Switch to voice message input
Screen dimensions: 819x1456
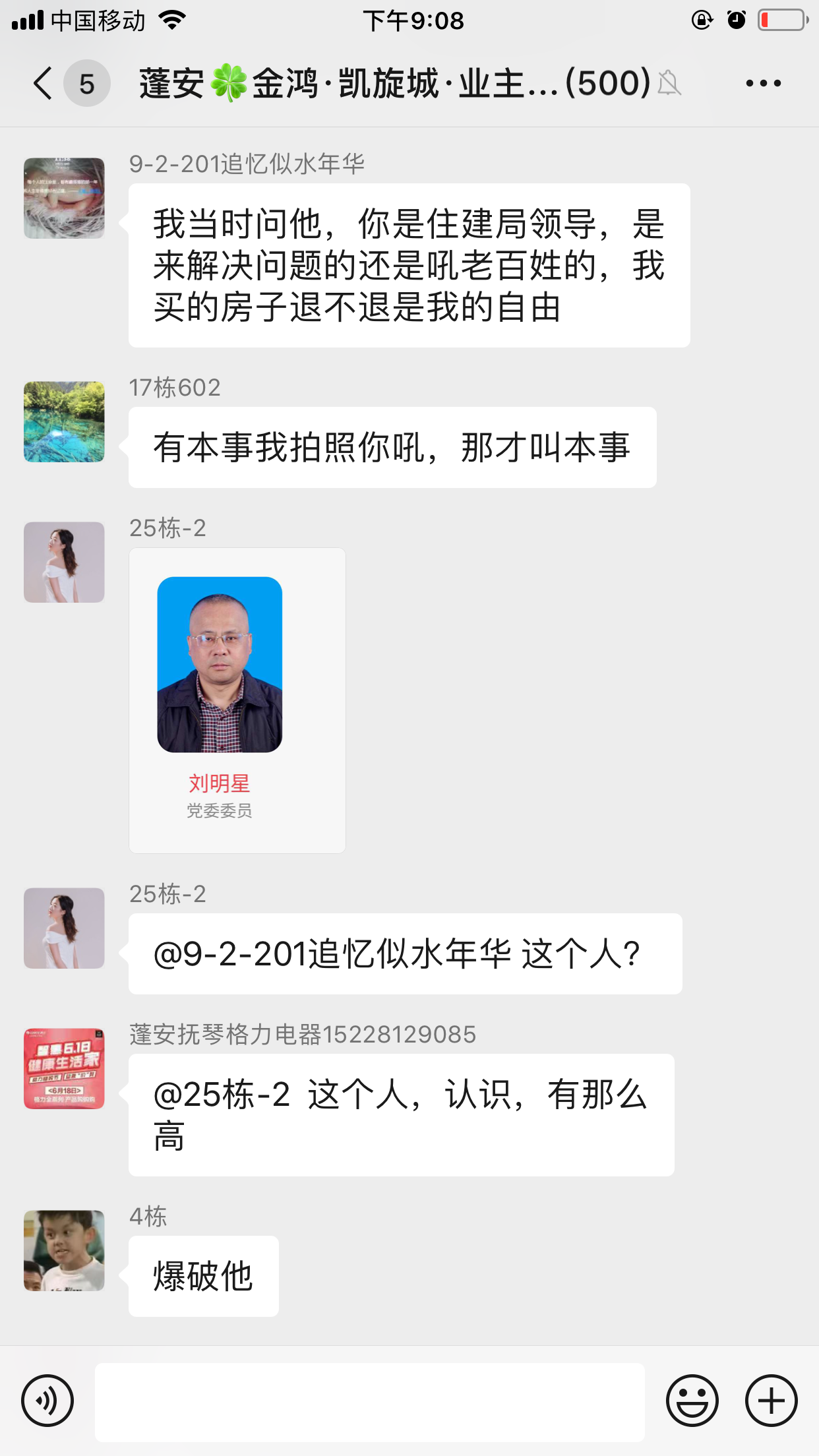coord(47,1401)
